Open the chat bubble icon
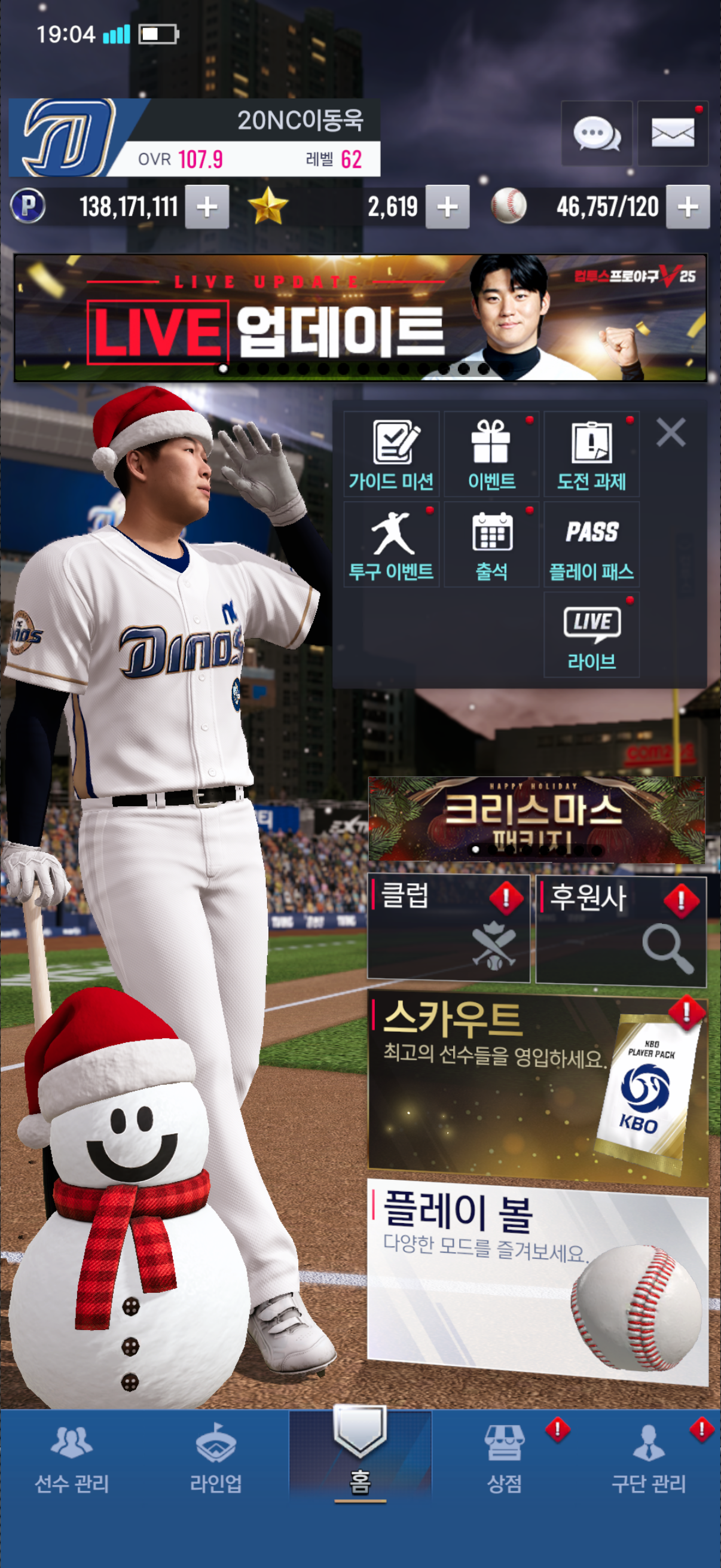 tap(595, 133)
